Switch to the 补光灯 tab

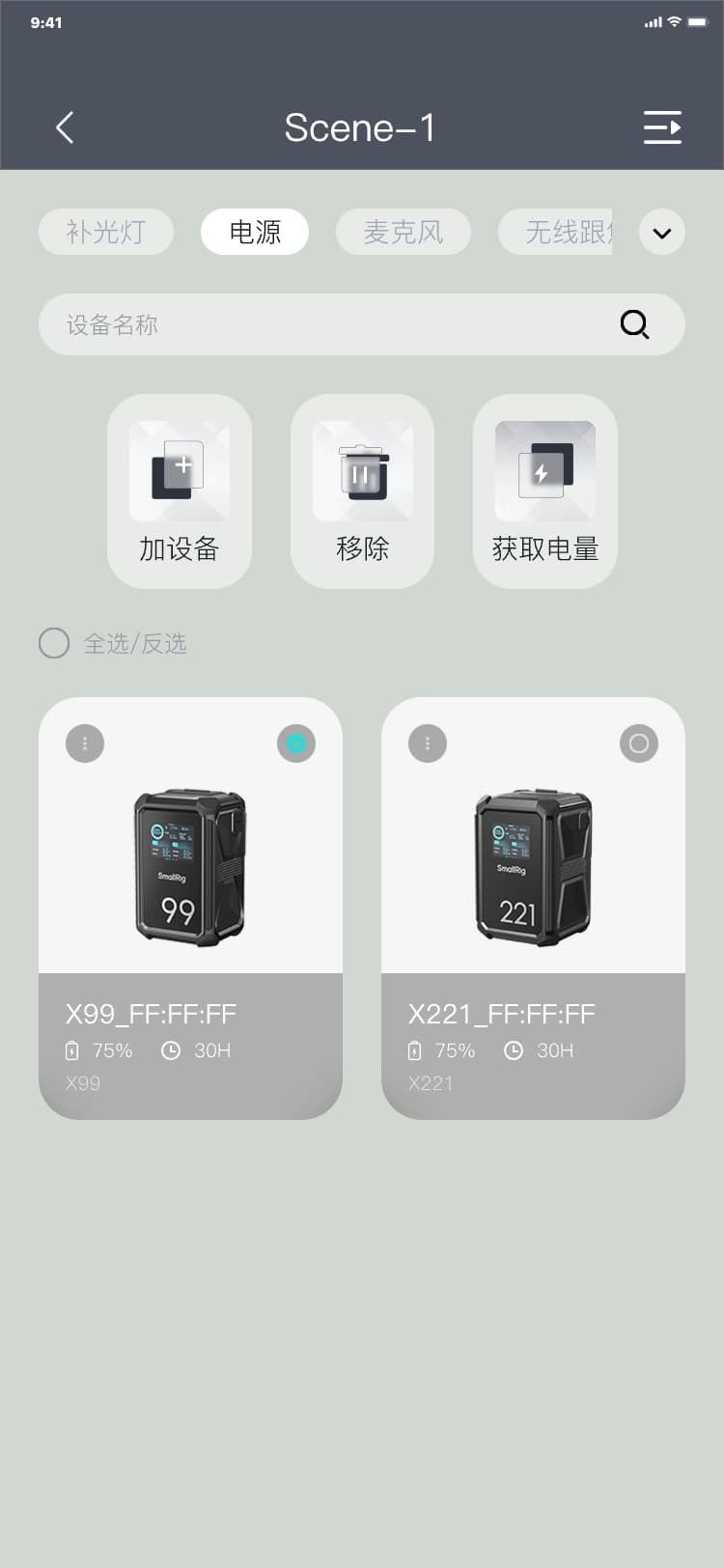(x=106, y=232)
